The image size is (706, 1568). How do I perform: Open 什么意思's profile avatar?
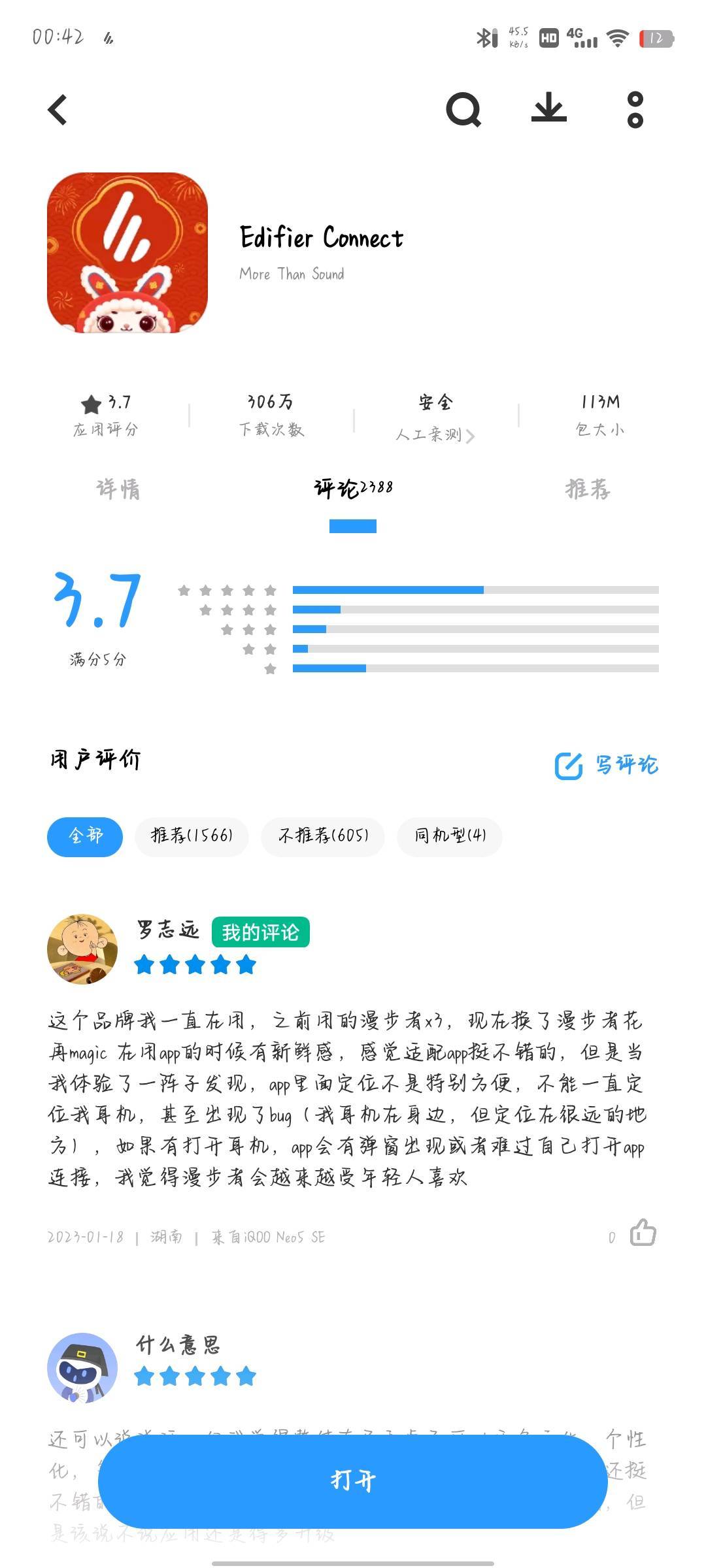[82, 1367]
